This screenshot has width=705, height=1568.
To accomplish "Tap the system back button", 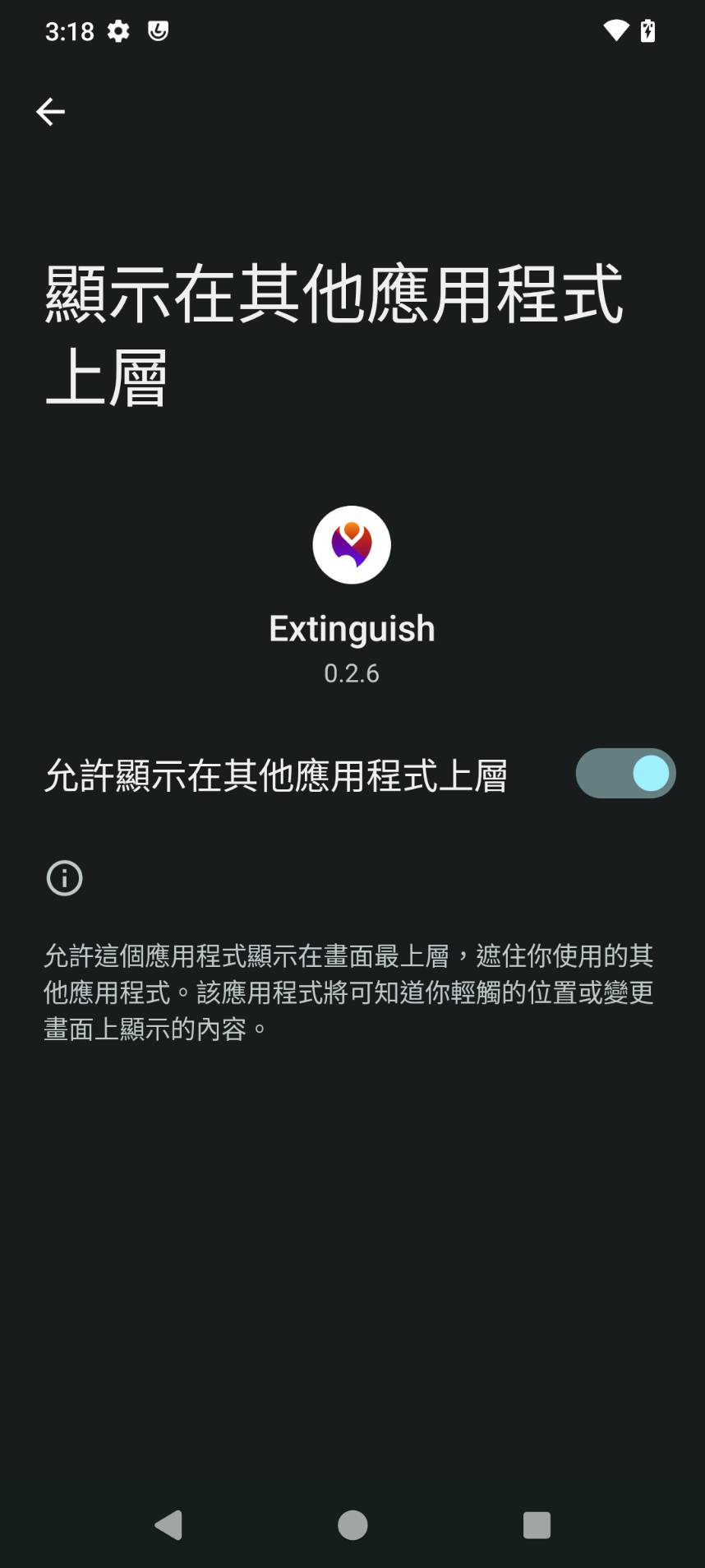I will coord(168,1525).
